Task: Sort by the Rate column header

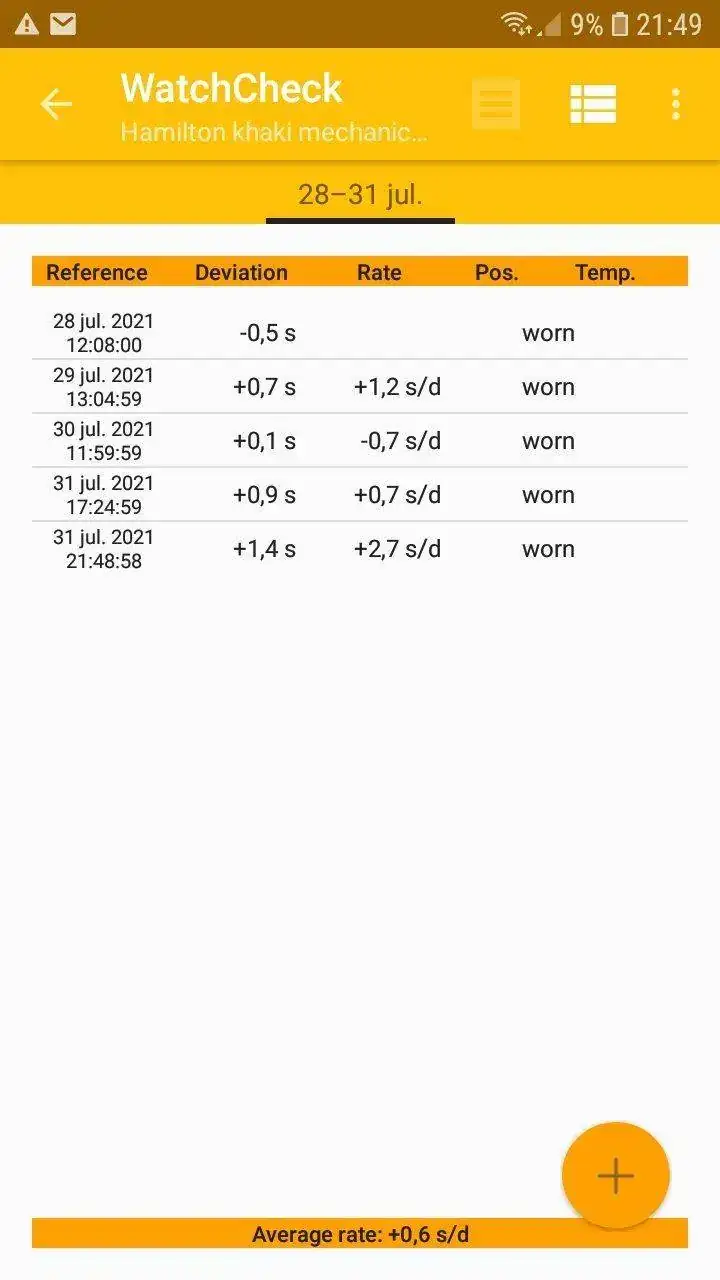Action: [379, 272]
